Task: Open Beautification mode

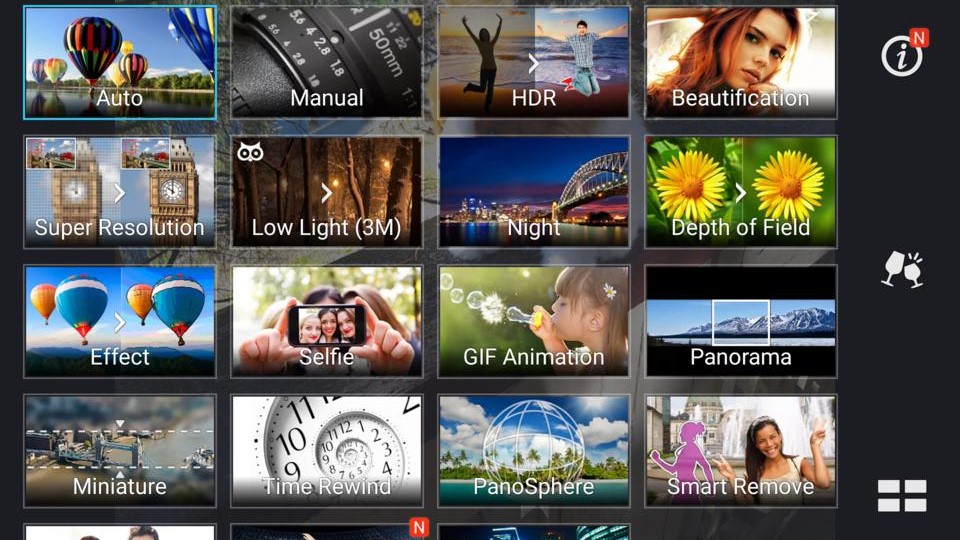Action: [741, 62]
